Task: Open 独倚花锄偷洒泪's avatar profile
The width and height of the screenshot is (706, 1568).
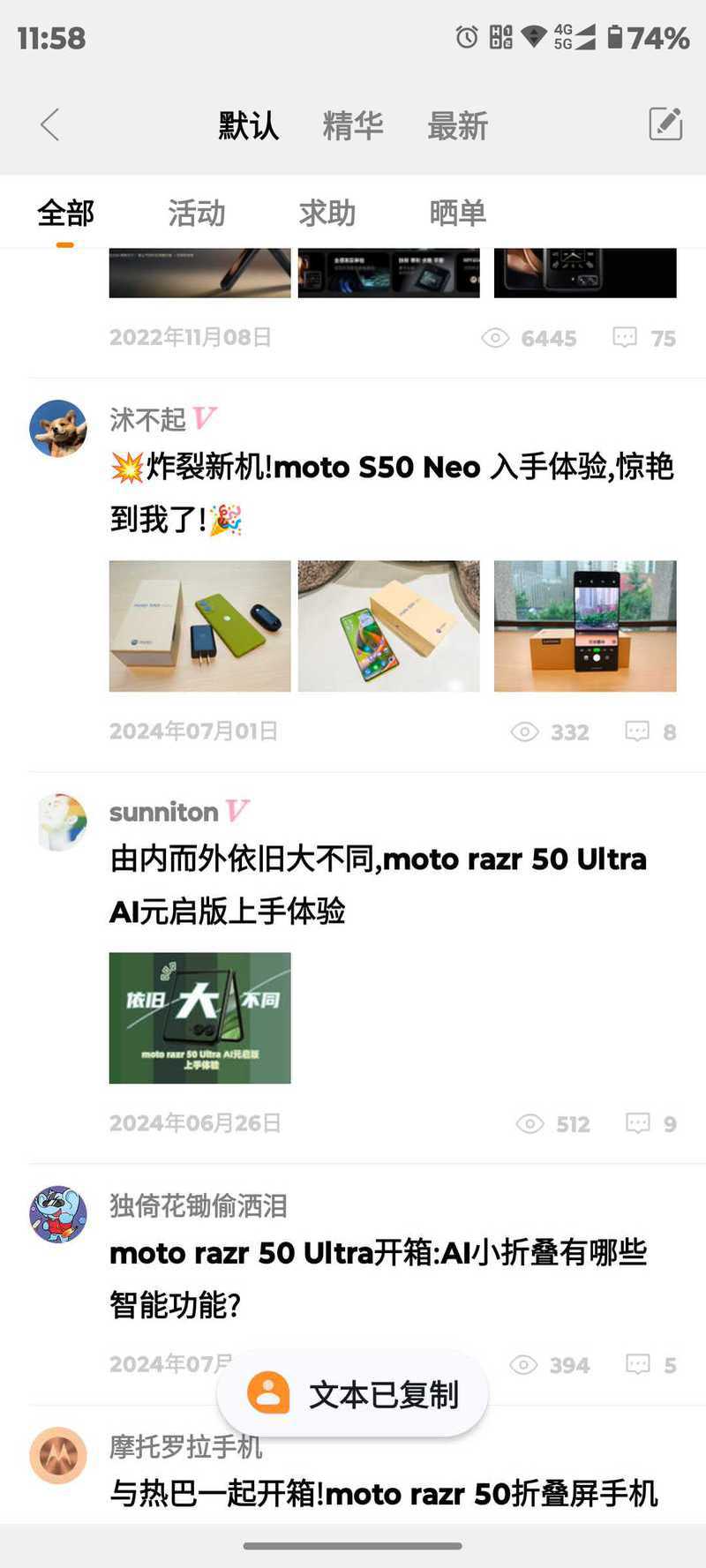Action: [x=58, y=1214]
